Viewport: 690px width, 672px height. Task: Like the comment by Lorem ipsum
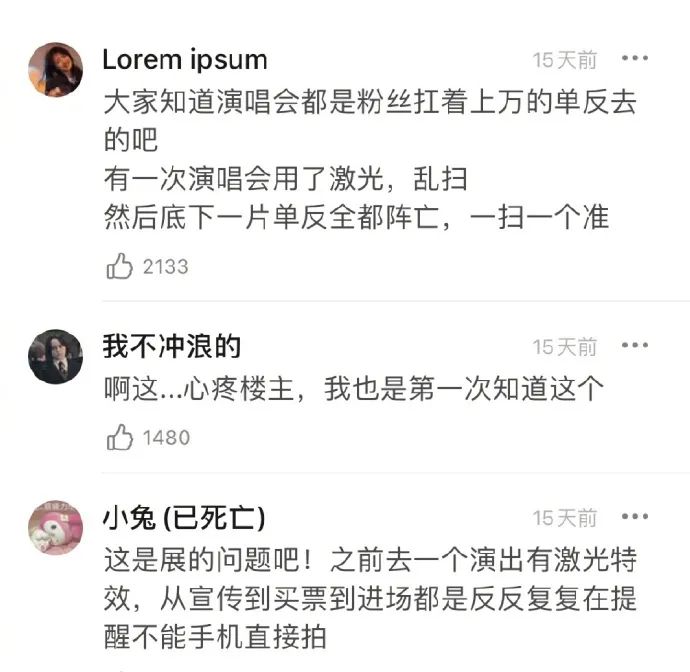click(120, 266)
